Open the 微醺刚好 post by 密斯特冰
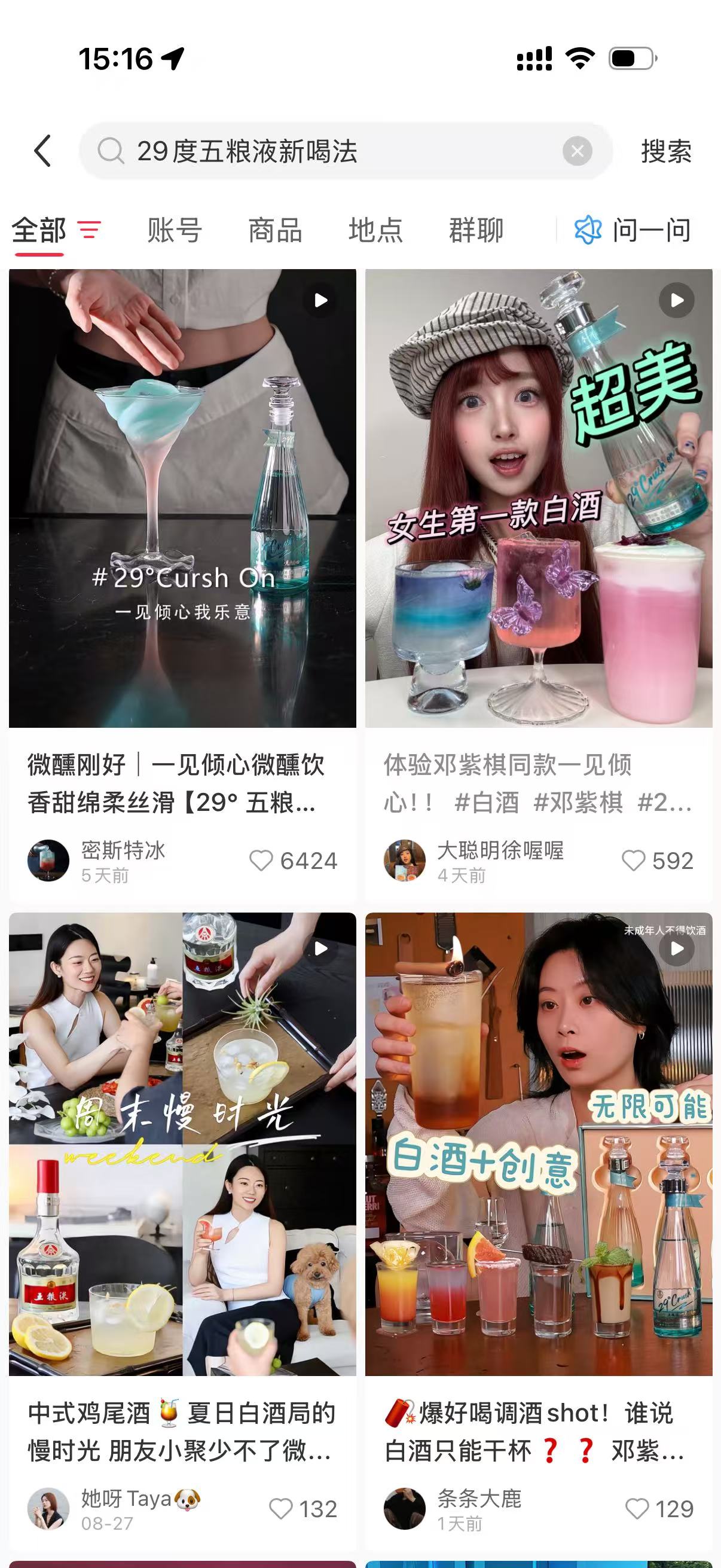The height and width of the screenshot is (1568, 721). click(182, 498)
